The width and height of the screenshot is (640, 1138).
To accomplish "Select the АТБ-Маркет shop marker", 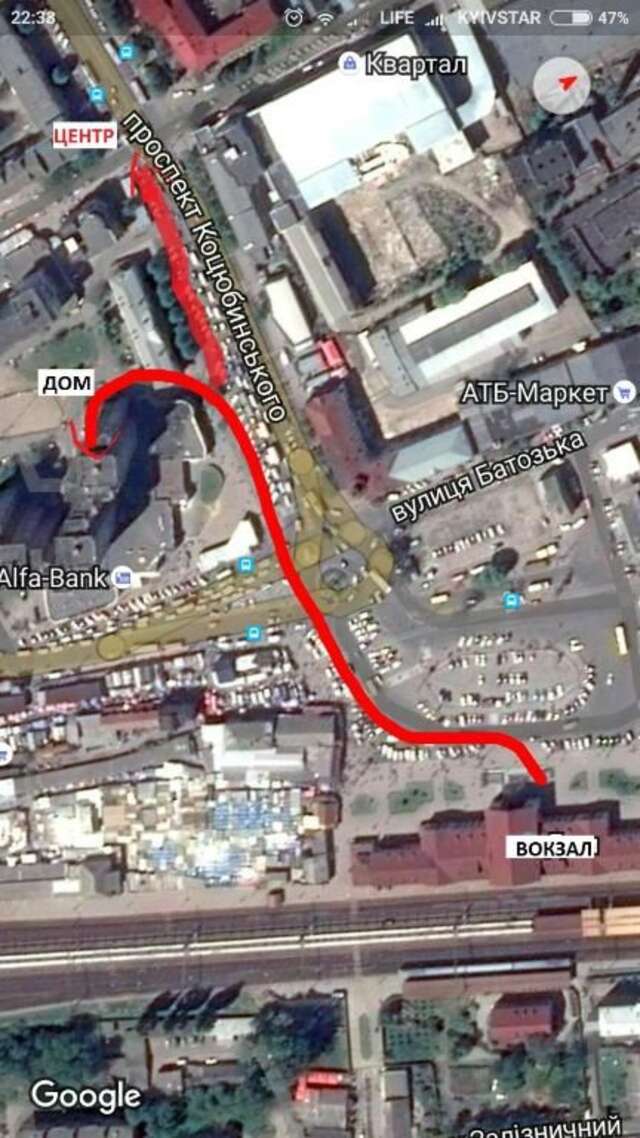I will pos(626,391).
